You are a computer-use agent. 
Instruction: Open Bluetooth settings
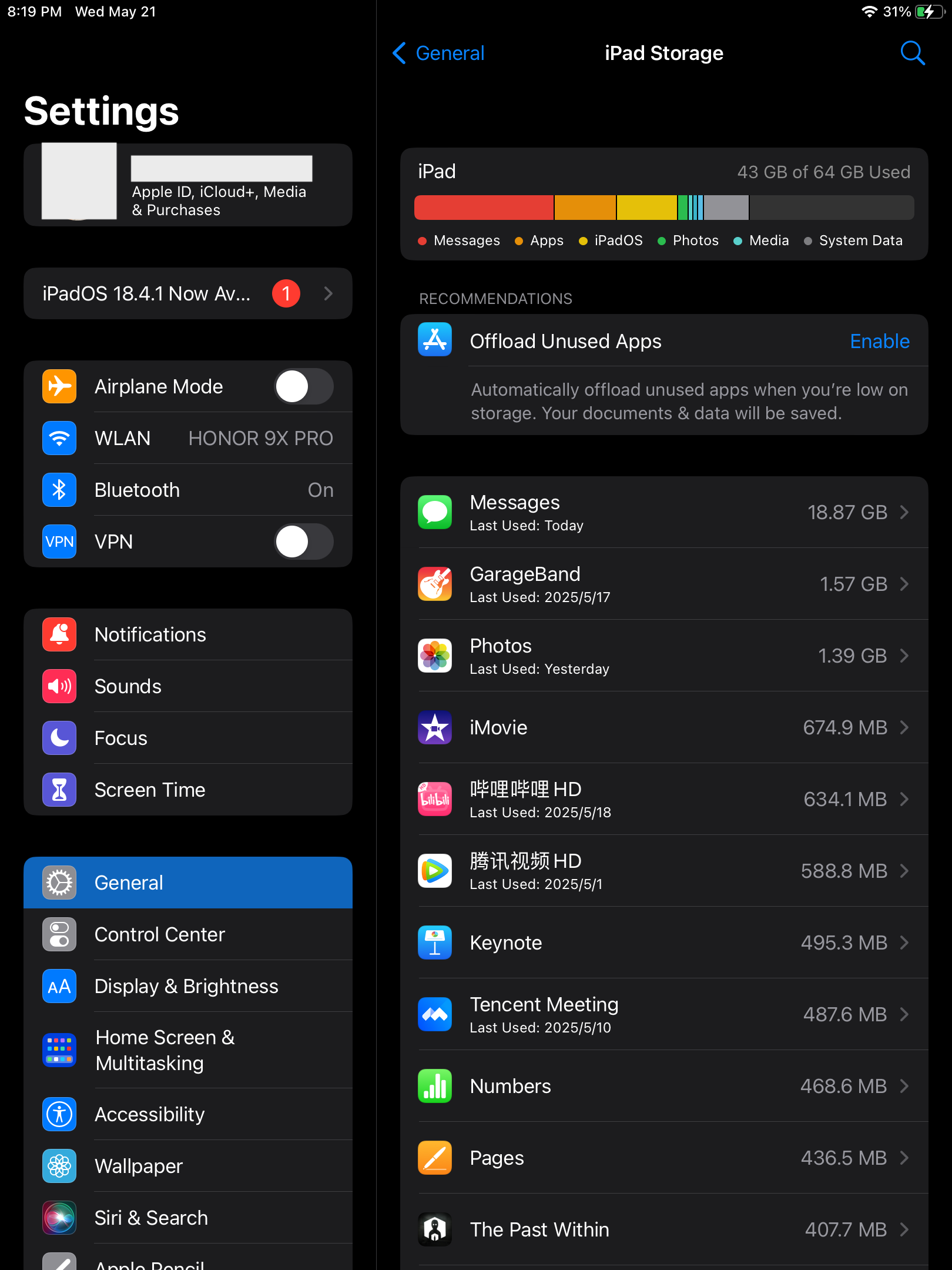click(x=188, y=490)
